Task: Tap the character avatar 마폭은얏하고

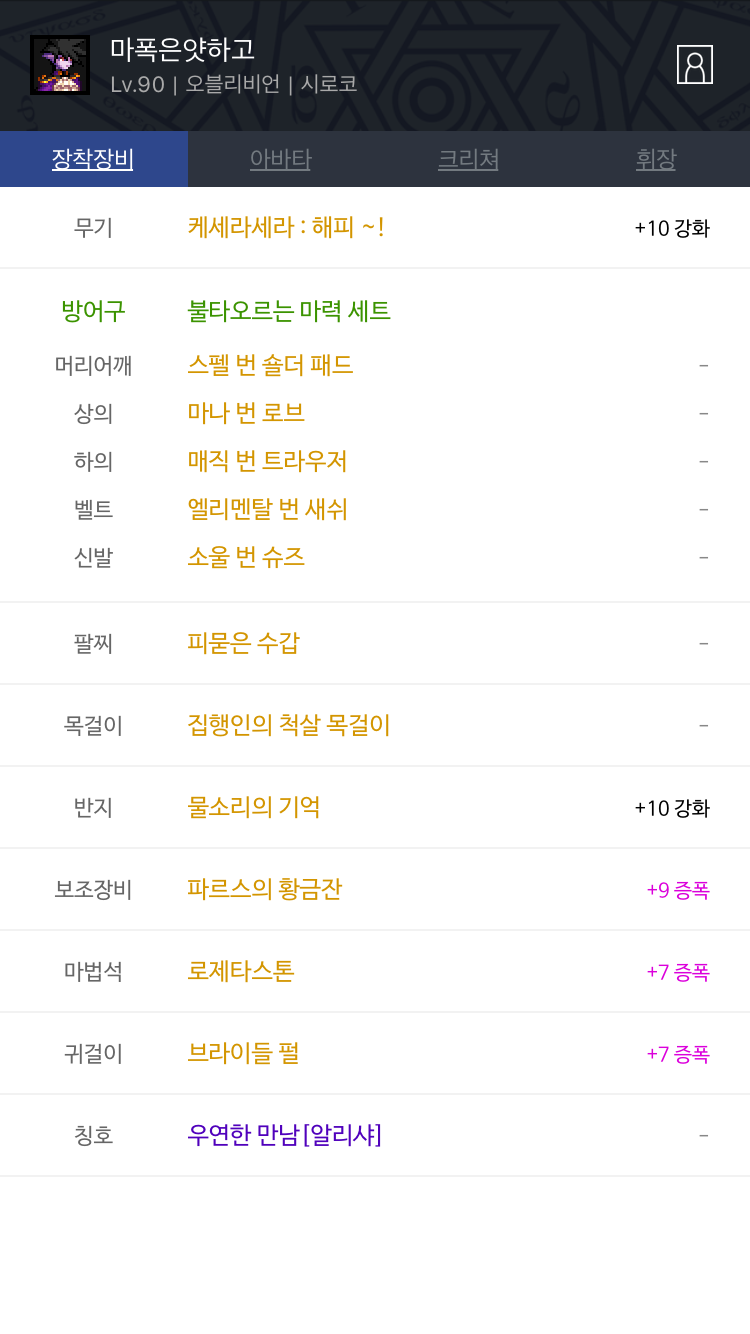Action: point(60,65)
